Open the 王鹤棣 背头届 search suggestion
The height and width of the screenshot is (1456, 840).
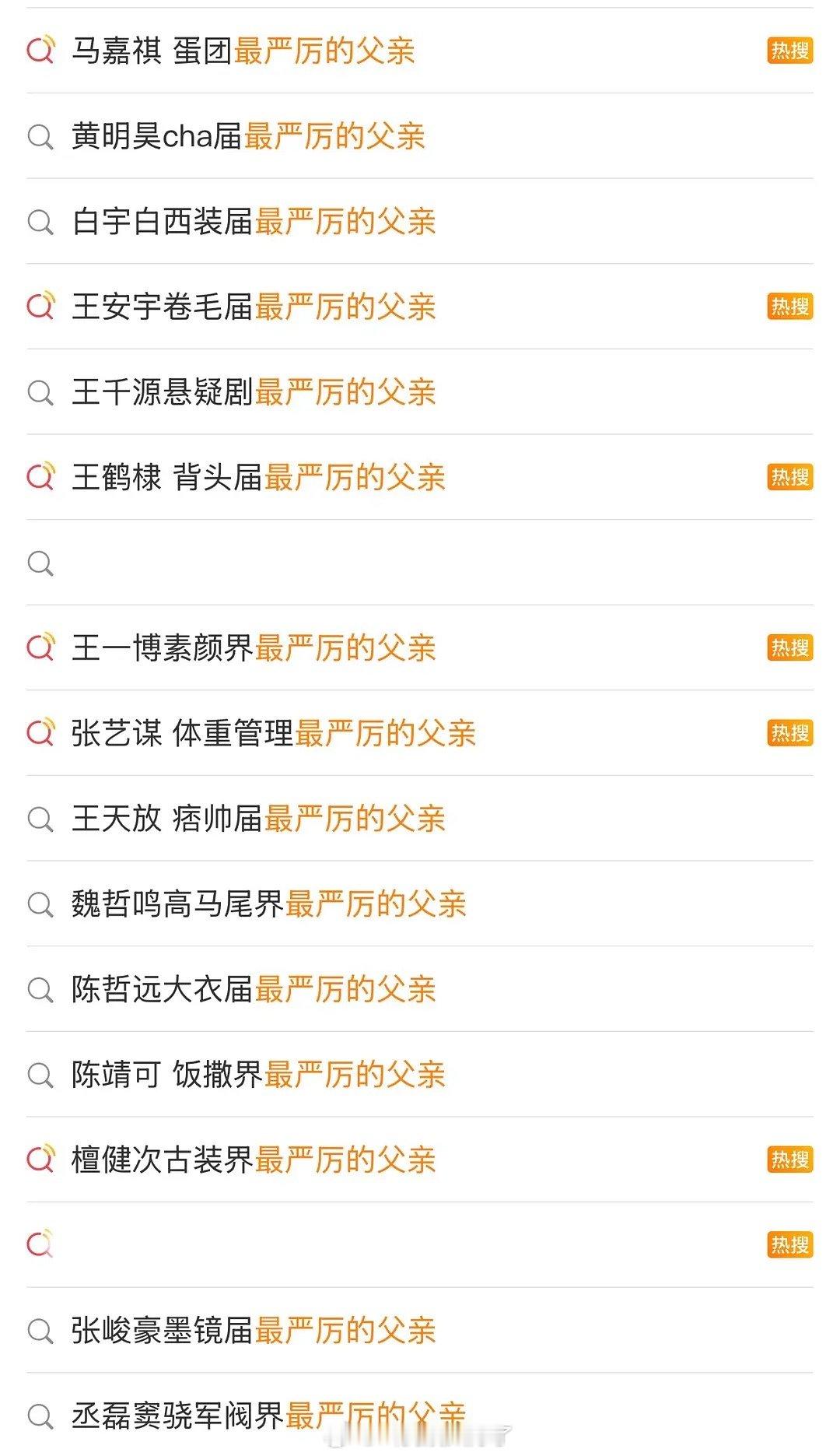pyautogui.click(x=260, y=479)
